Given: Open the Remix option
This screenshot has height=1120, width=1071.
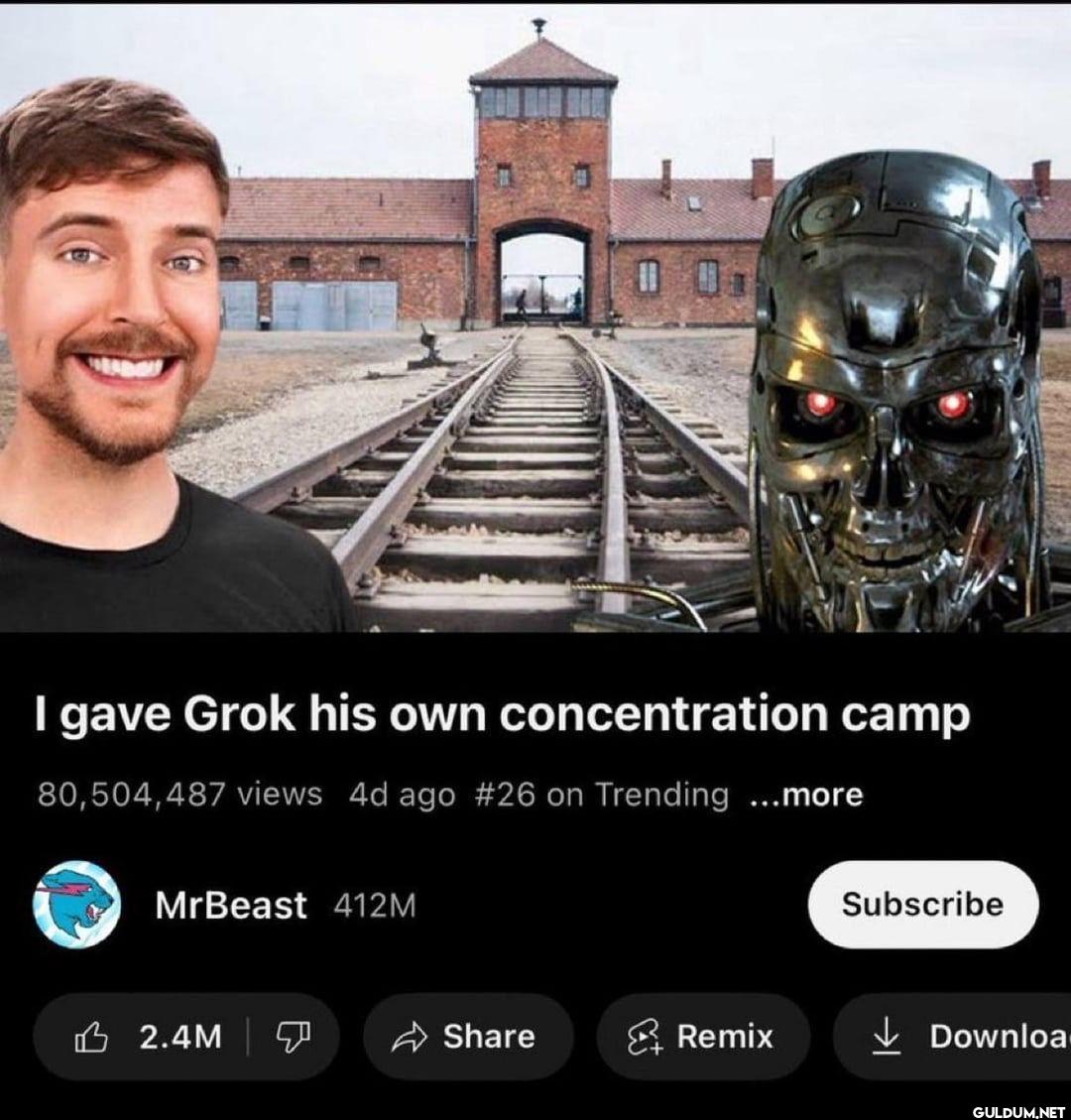Looking at the screenshot, I should pyautogui.click(x=703, y=1037).
